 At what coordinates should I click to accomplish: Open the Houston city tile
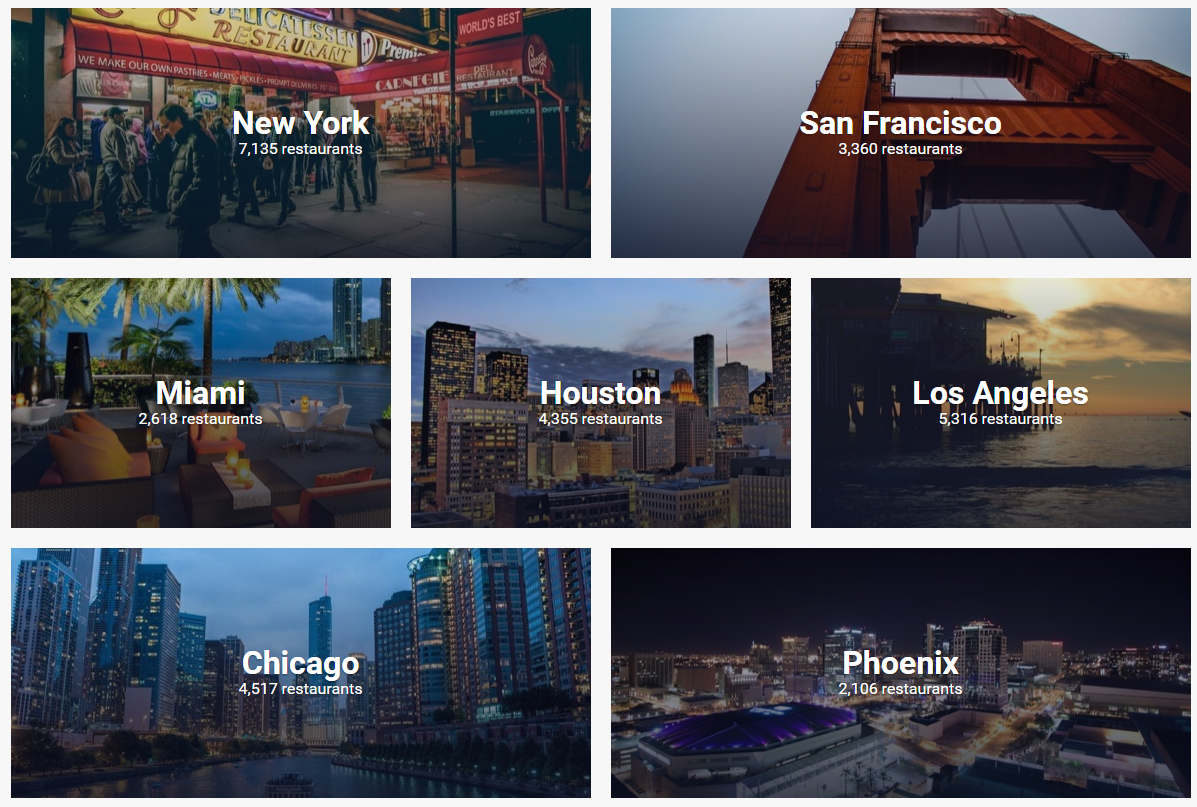click(600, 402)
